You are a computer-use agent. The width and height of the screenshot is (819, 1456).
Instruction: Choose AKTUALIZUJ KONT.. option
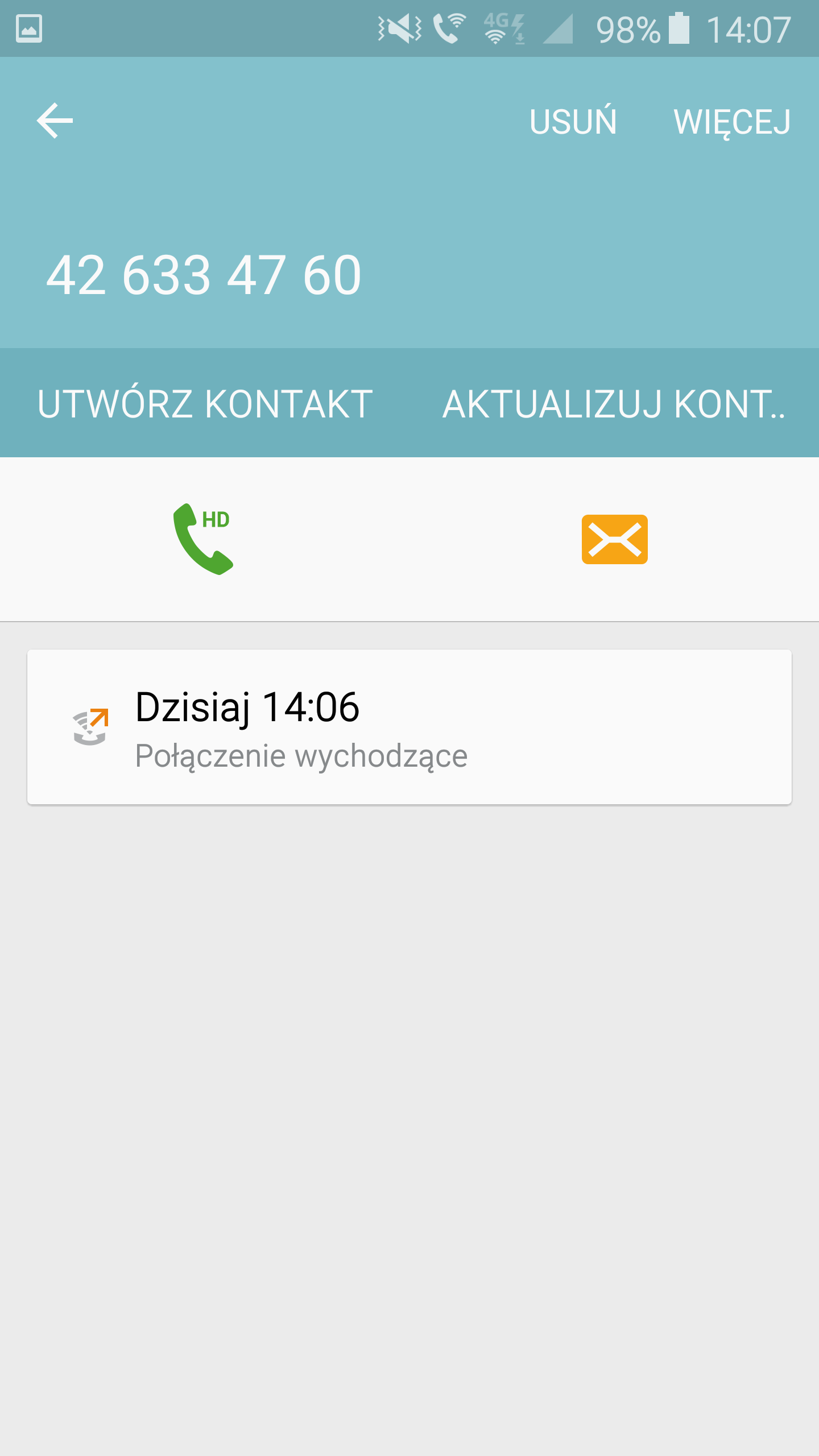614,404
